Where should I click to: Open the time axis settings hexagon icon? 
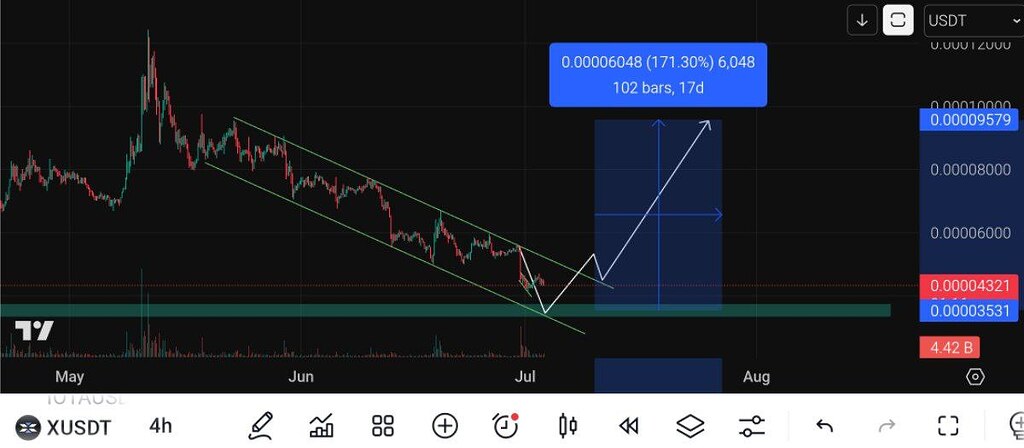[x=975, y=377]
